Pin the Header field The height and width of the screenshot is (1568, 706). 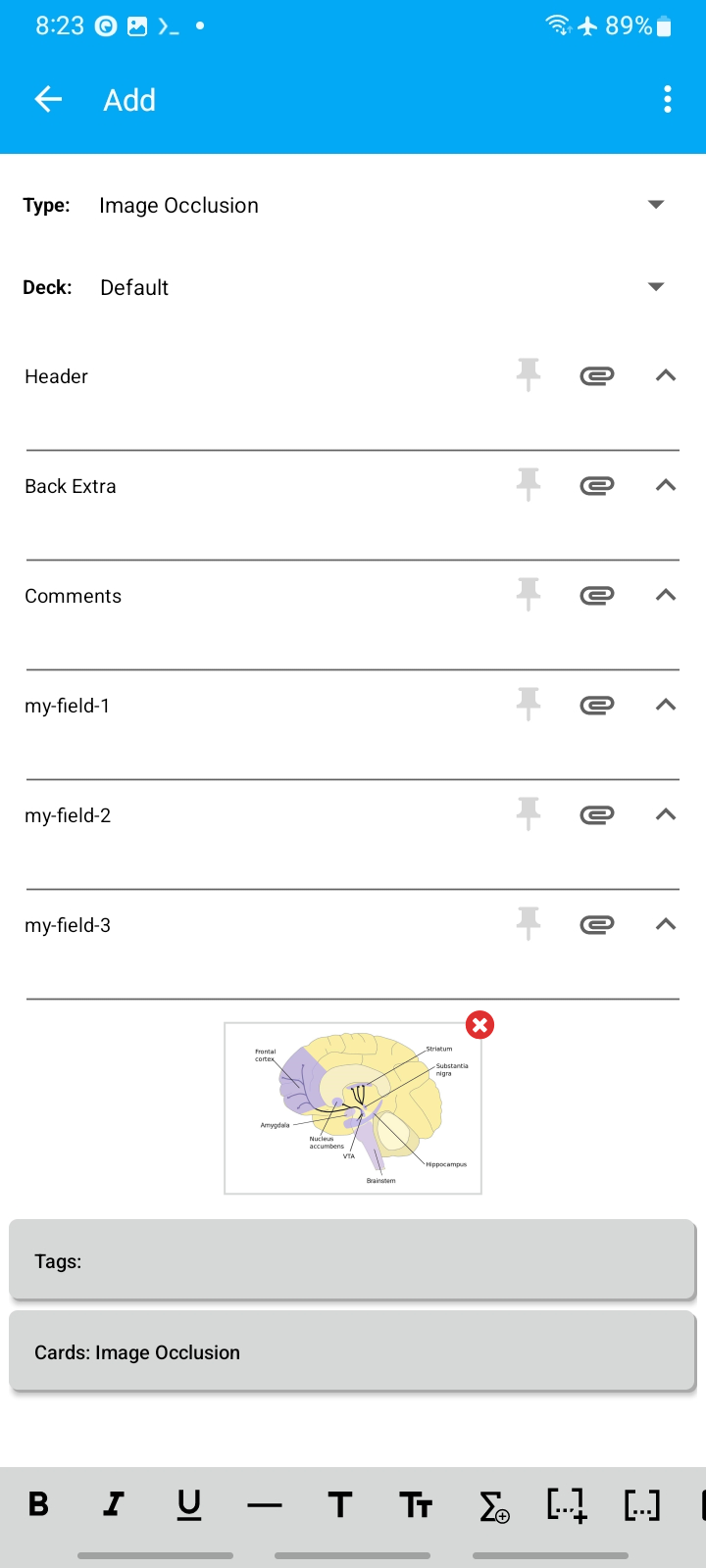529,375
